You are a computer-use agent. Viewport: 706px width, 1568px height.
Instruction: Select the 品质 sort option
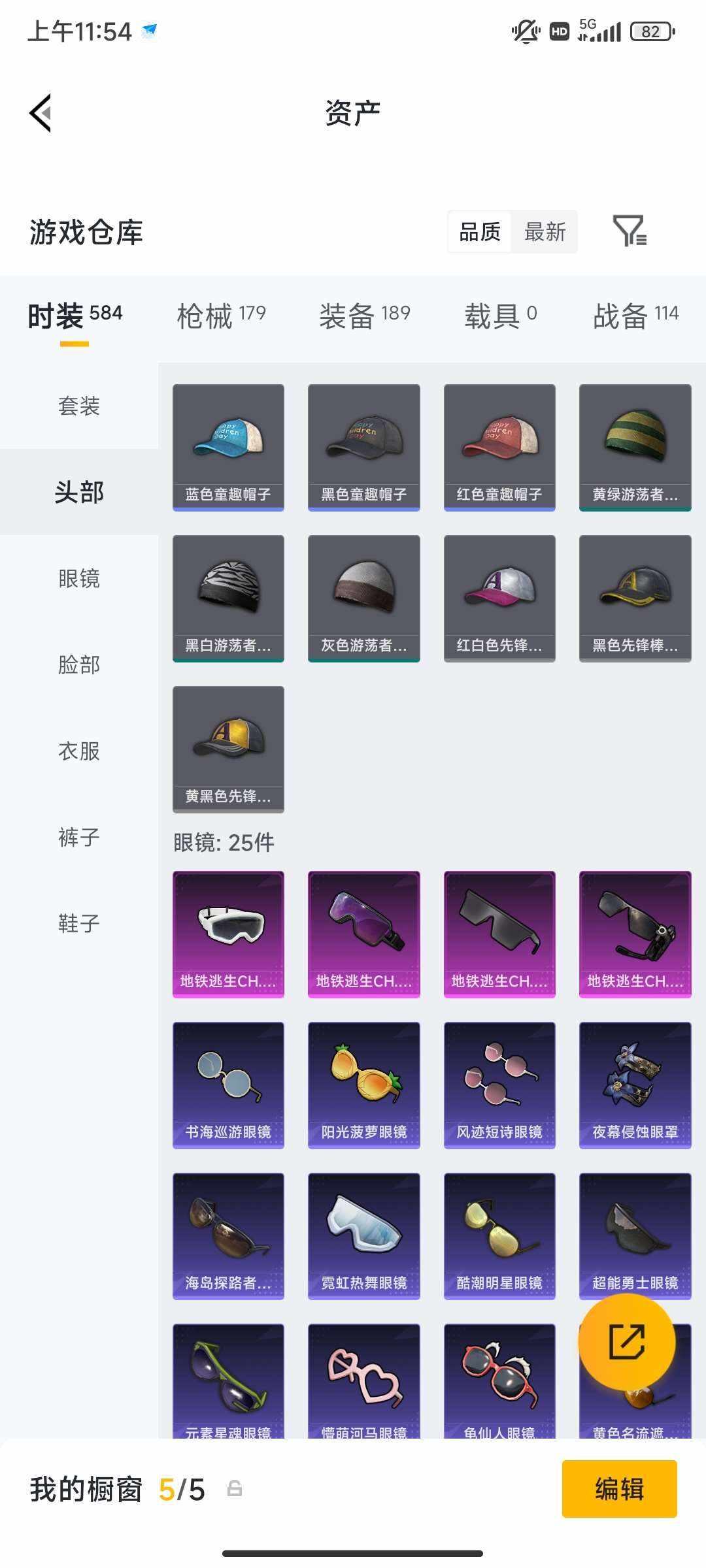click(x=479, y=233)
